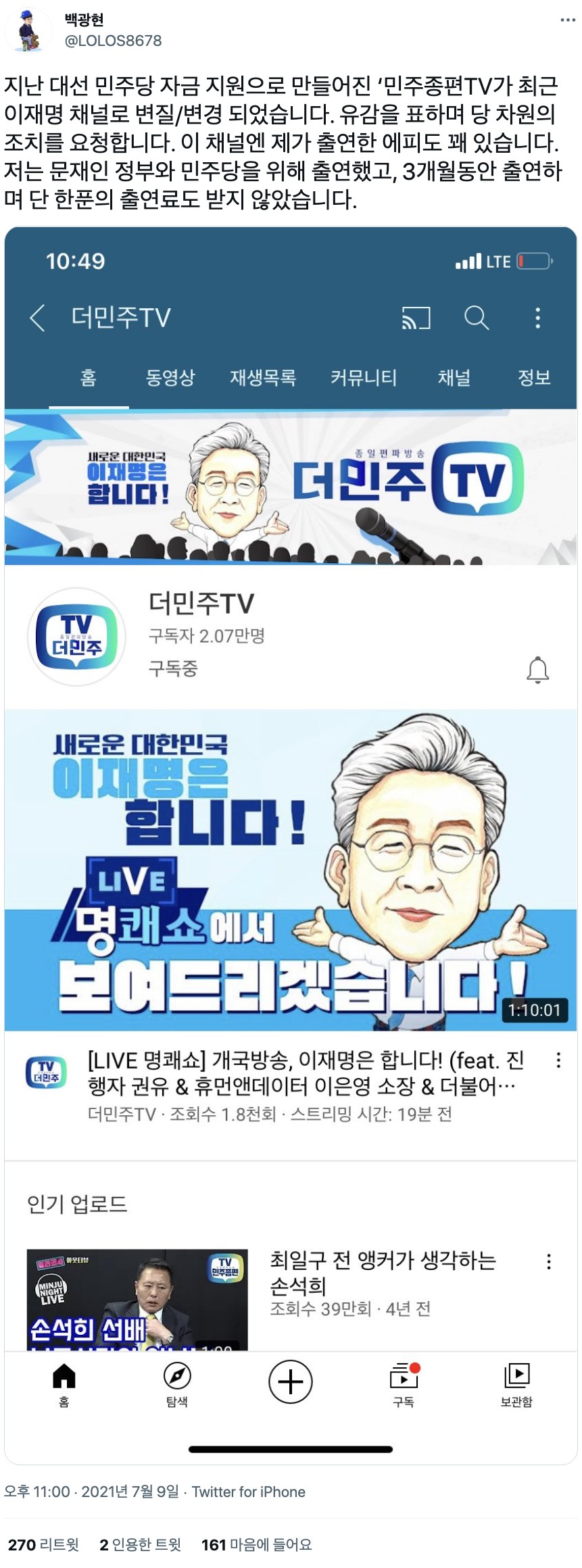View the 161 마음에 들어요 list
582x1568 pixels.
(x=256, y=1544)
